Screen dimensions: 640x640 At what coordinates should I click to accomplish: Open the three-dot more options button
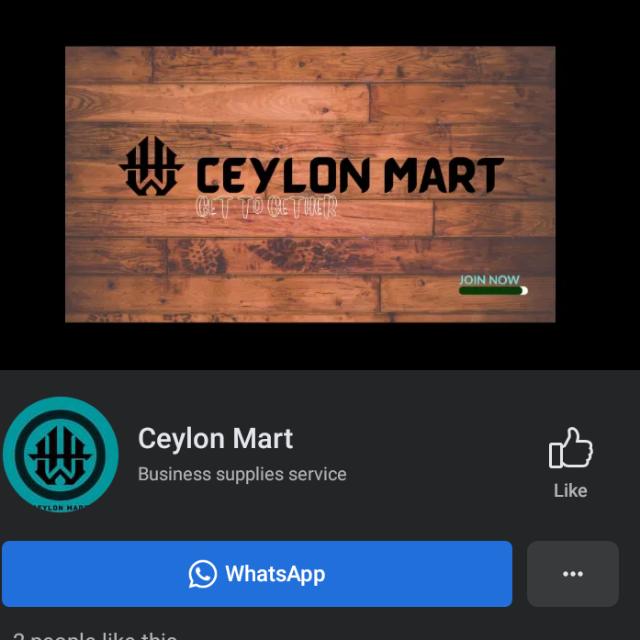click(x=572, y=574)
